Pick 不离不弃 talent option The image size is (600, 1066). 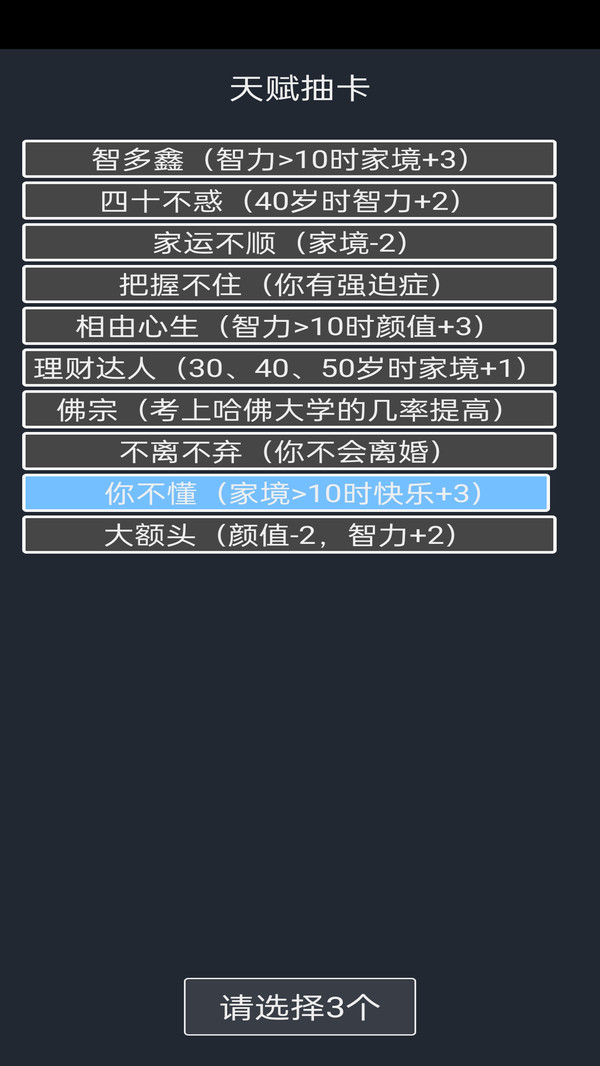(x=289, y=451)
